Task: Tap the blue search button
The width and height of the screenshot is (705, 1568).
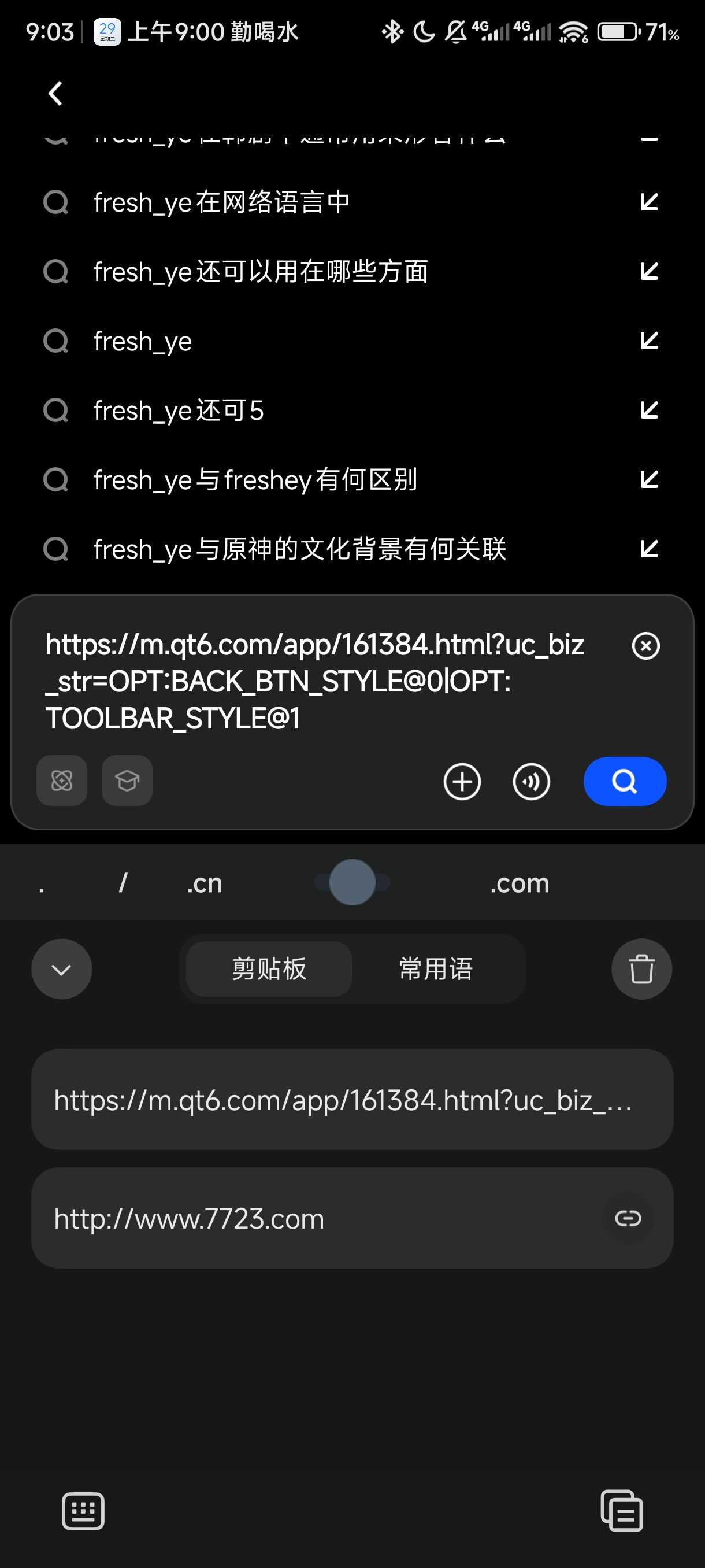Action: tap(624, 781)
